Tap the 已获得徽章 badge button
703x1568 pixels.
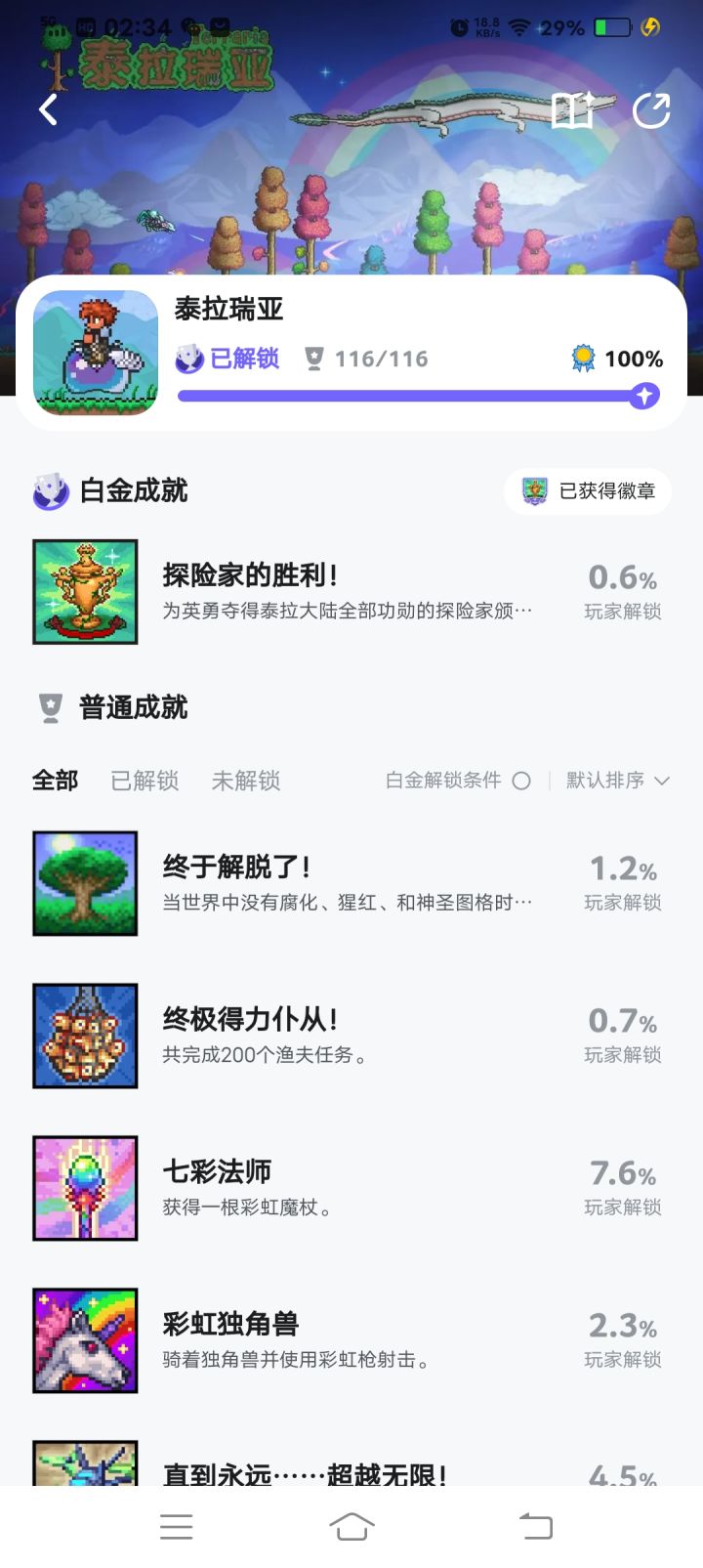tap(588, 490)
